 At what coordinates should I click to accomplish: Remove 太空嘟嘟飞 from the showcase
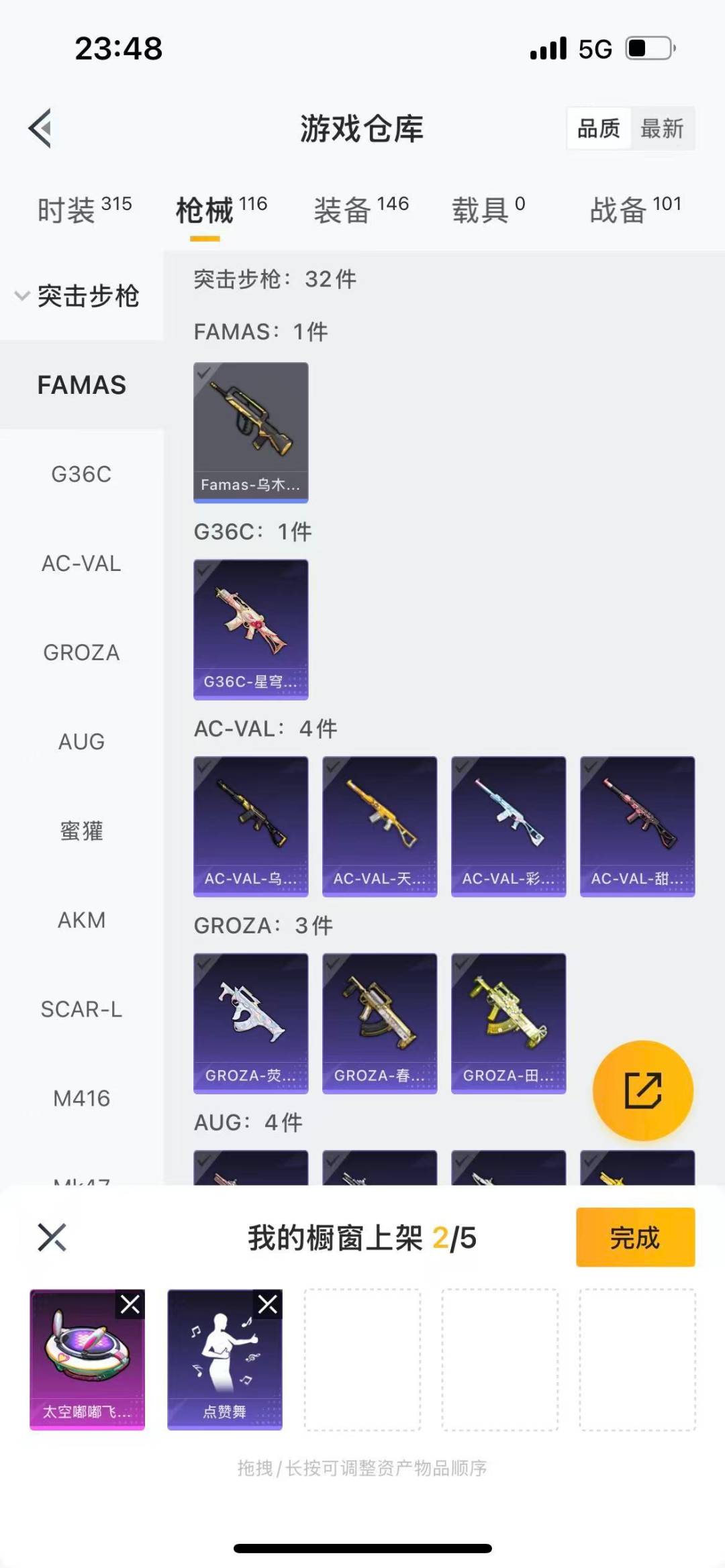coord(130,1304)
